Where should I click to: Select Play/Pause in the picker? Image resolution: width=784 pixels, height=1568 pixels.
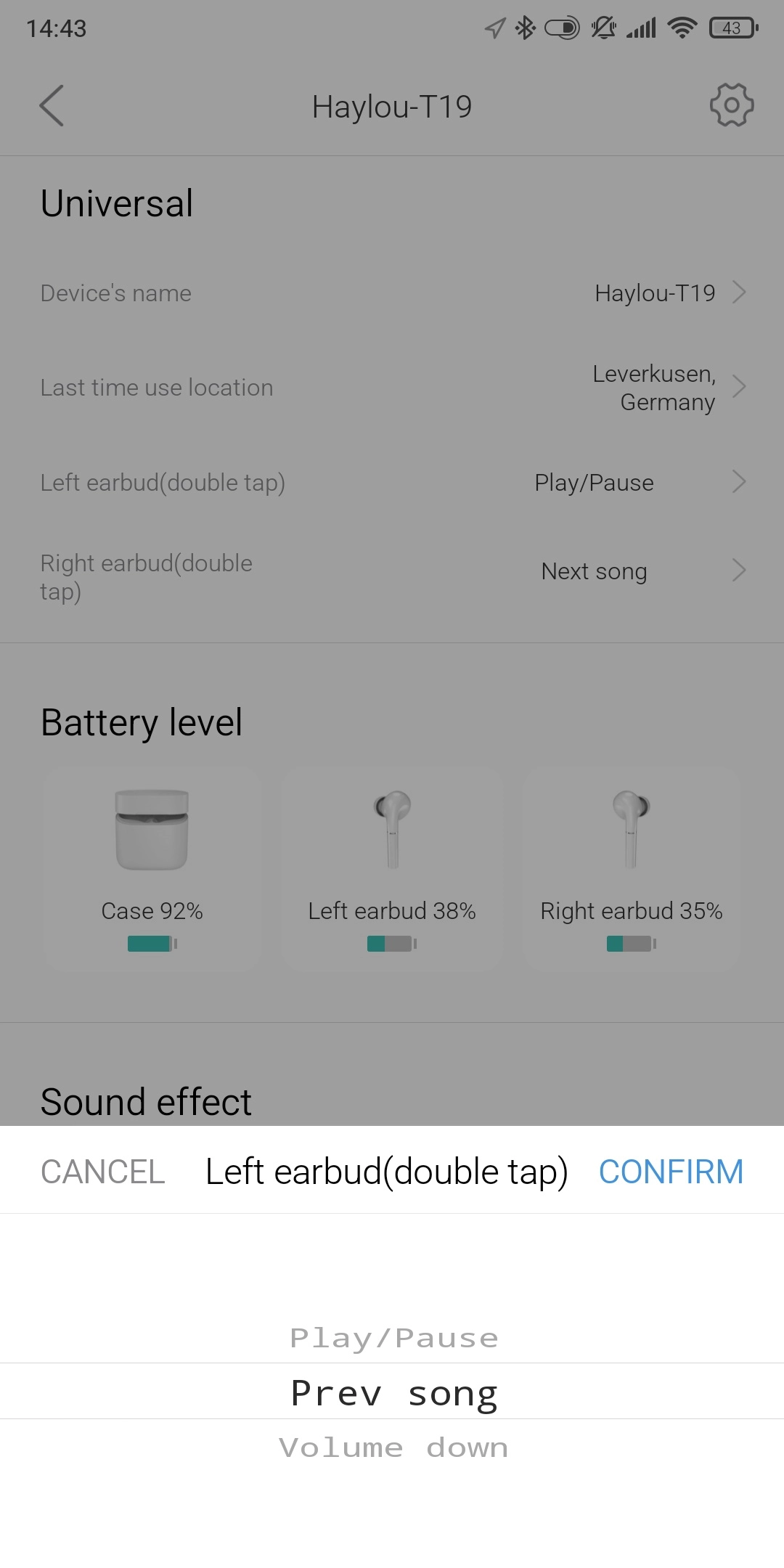[x=394, y=1337]
